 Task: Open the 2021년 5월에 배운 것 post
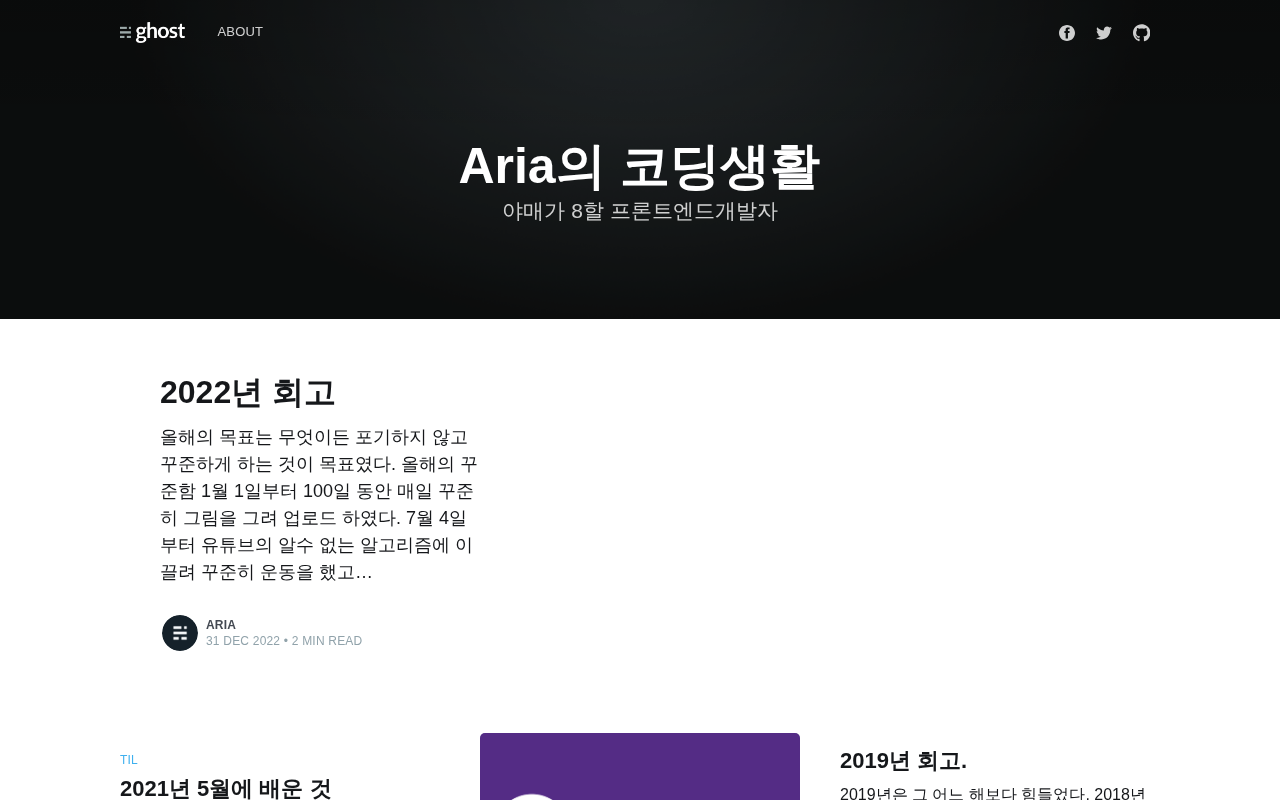tap(225, 788)
